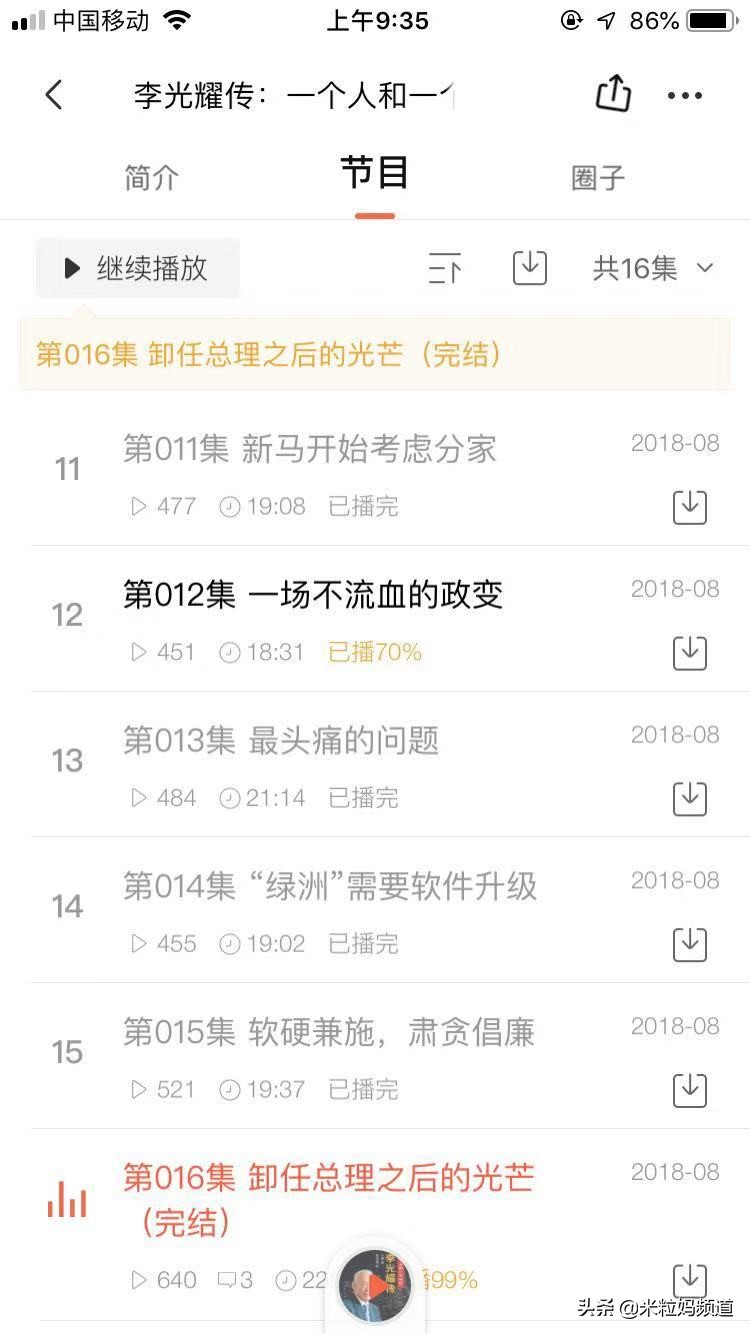Image resolution: width=750 pixels, height=1334 pixels.
Task: Open the more options ellipsis icon
Action: (x=684, y=95)
